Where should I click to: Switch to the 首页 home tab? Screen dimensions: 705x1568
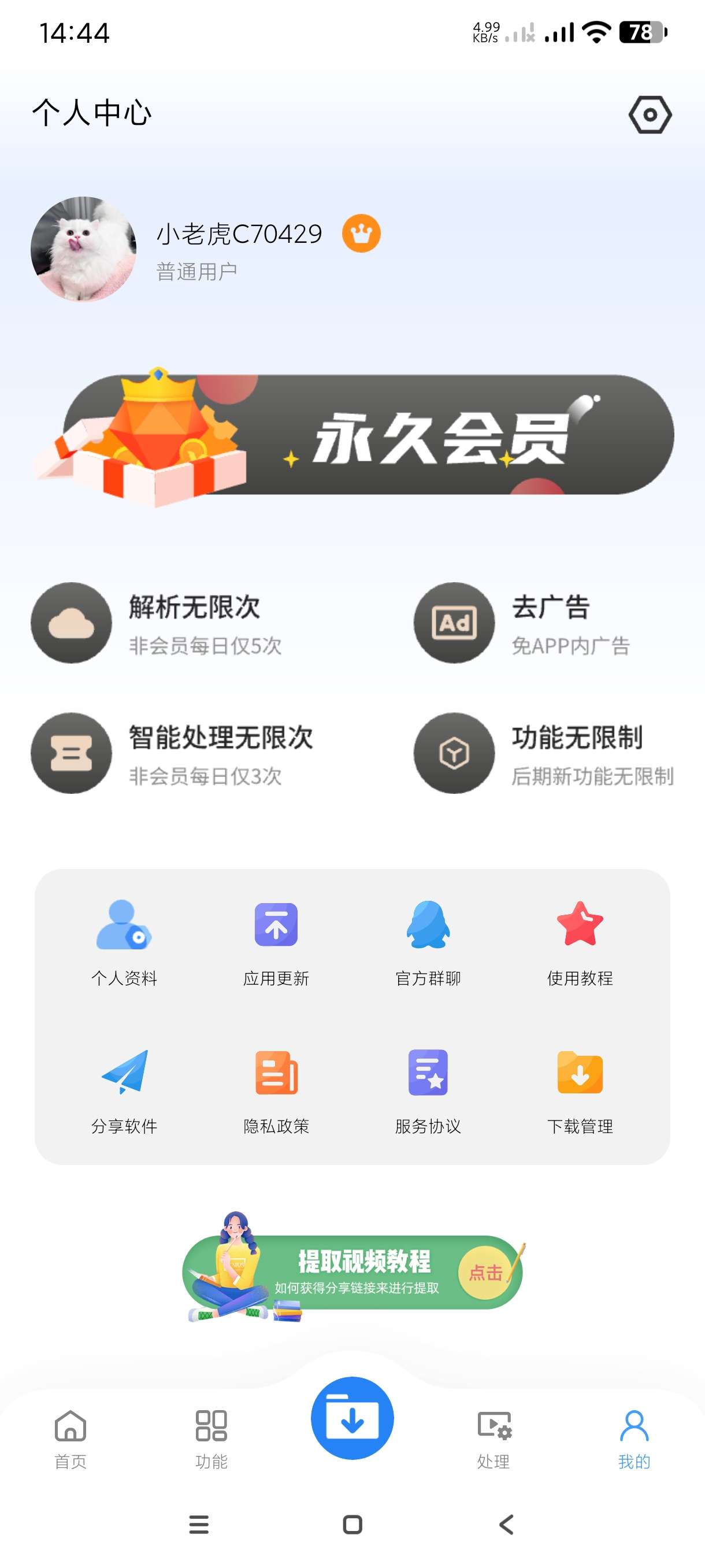coord(70,1439)
